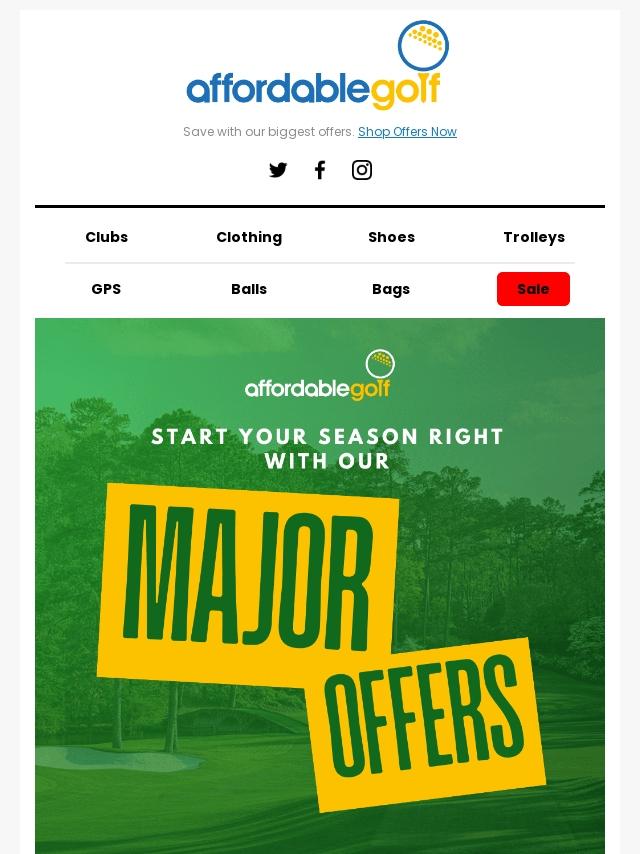Go to the Clubs category
This screenshot has height=854, width=640.
(x=106, y=237)
